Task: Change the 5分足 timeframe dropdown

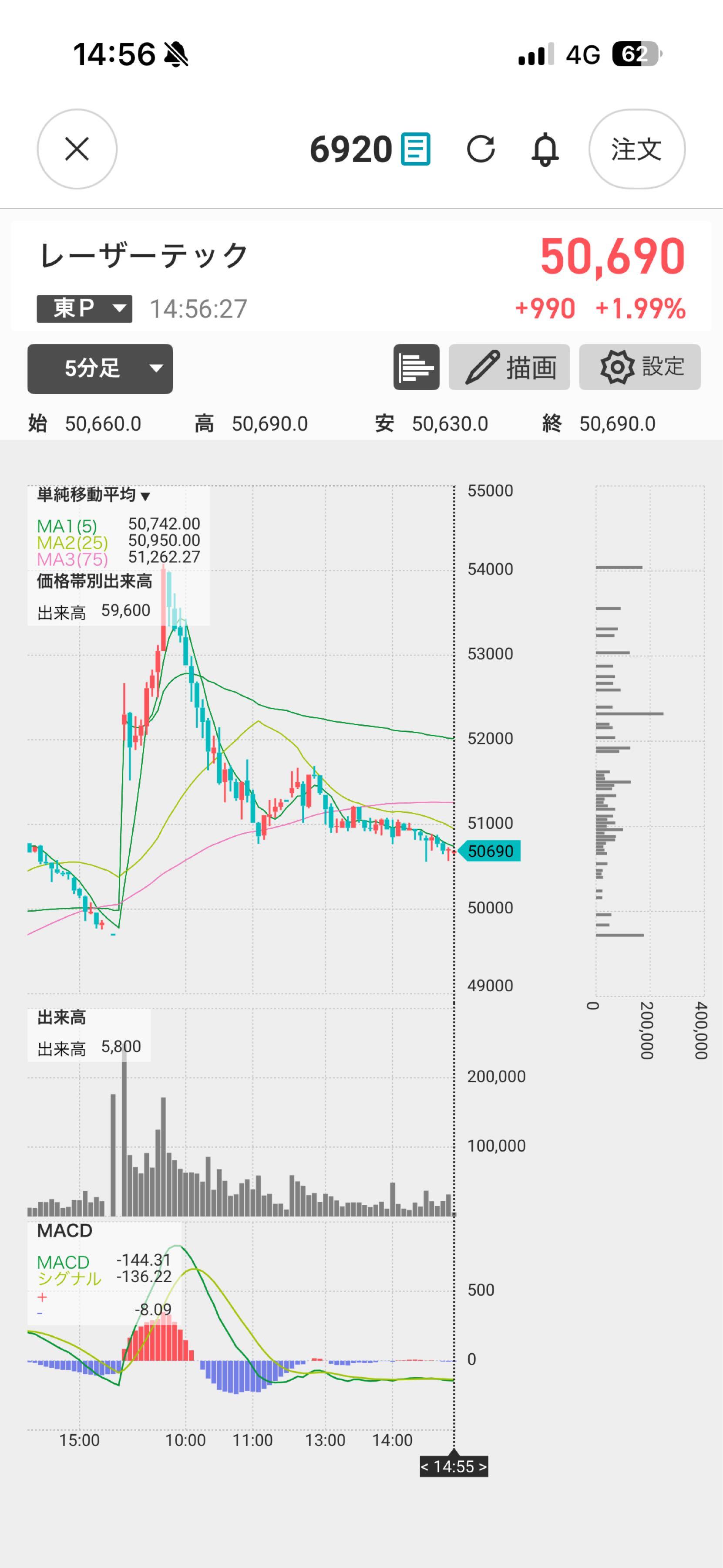Action: 101,368
